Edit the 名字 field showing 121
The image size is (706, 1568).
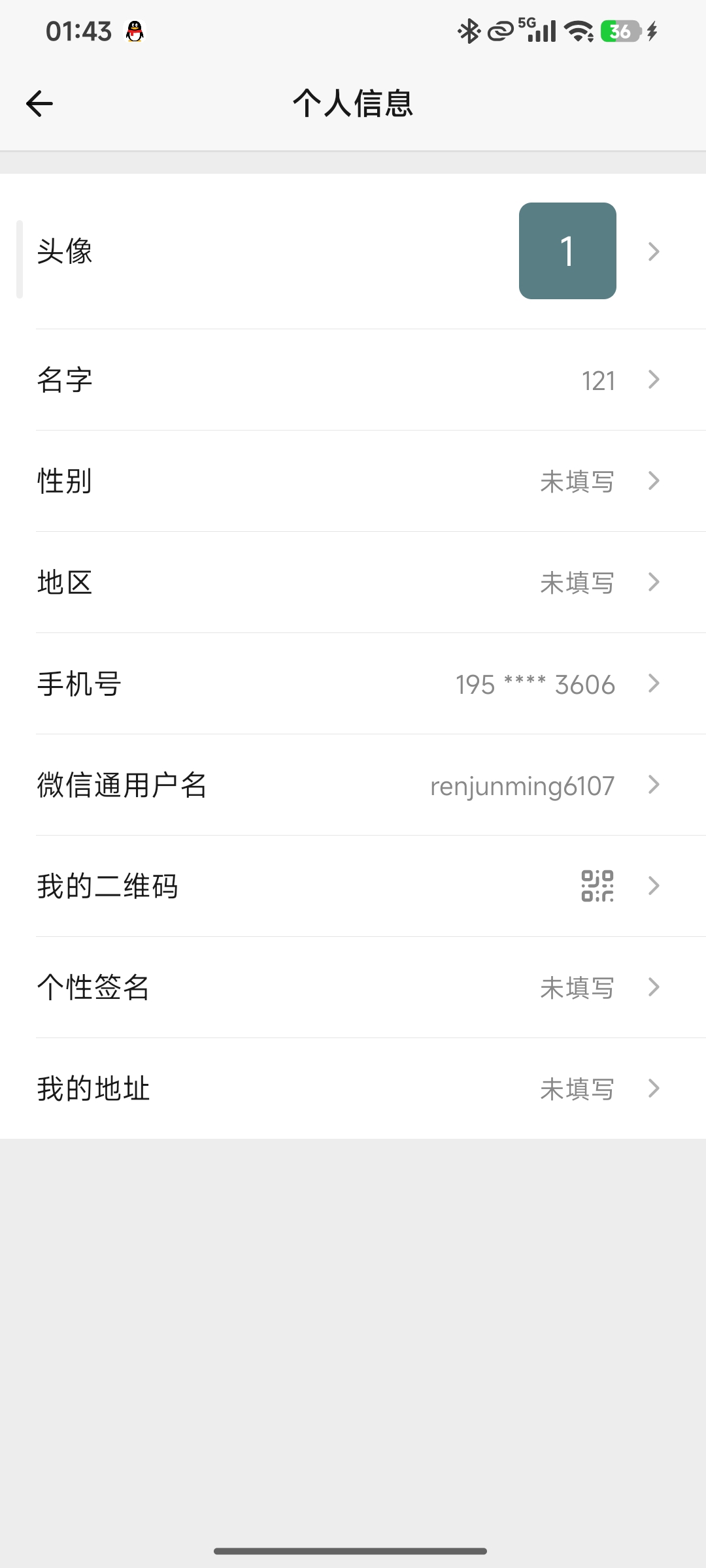click(x=353, y=380)
